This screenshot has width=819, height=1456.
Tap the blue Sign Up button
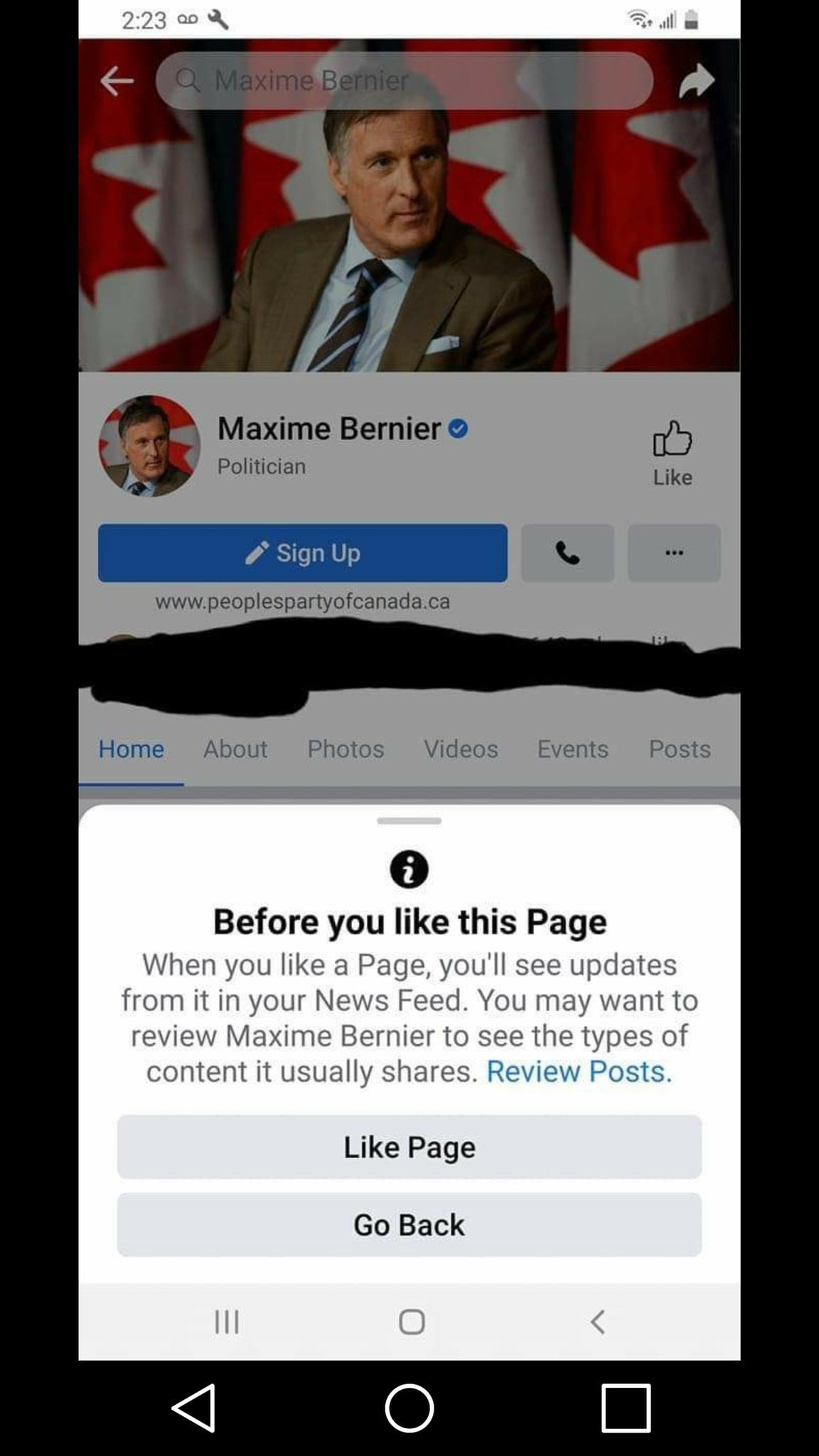click(303, 553)
